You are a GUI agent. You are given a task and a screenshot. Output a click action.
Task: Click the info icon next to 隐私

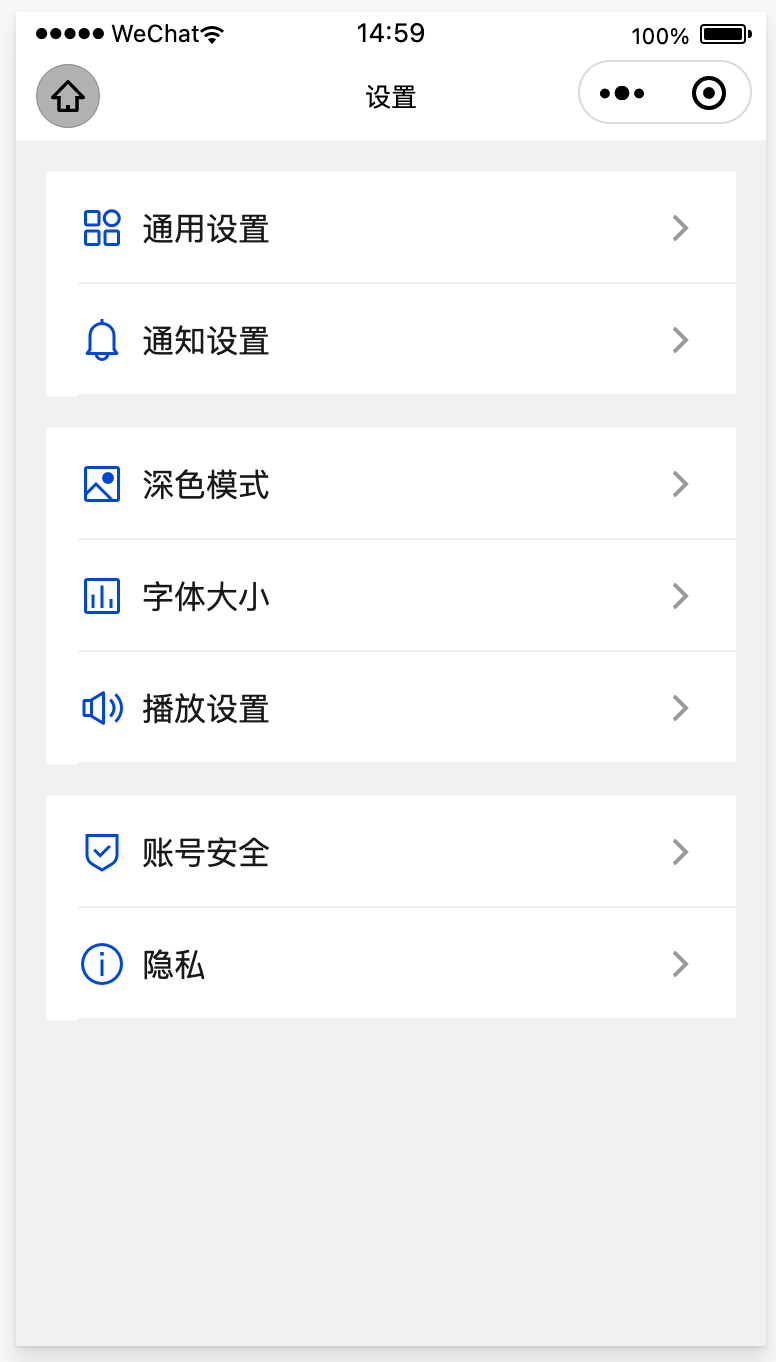click(x=101, y=964)
